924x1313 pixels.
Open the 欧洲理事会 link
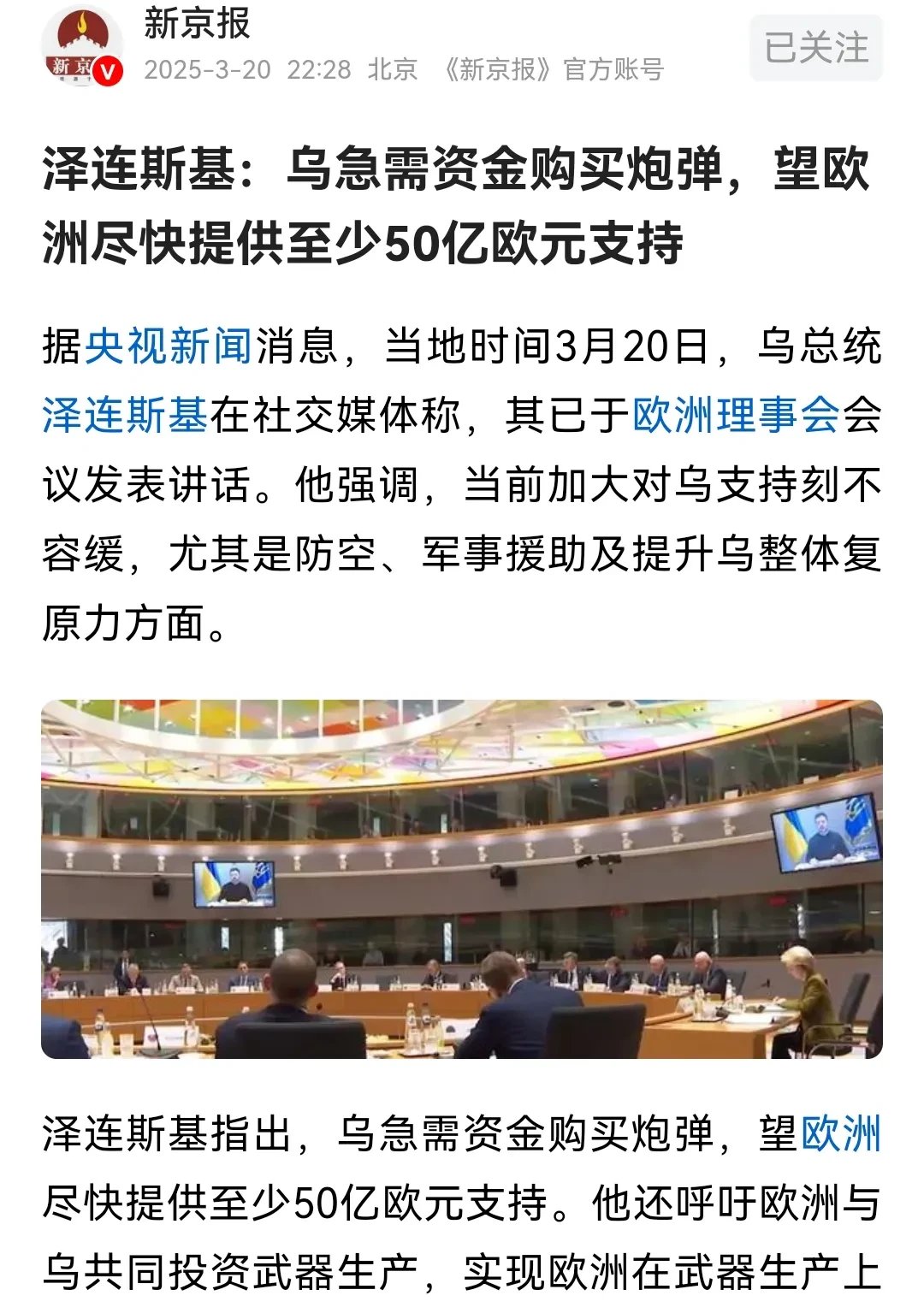point(736,416)
